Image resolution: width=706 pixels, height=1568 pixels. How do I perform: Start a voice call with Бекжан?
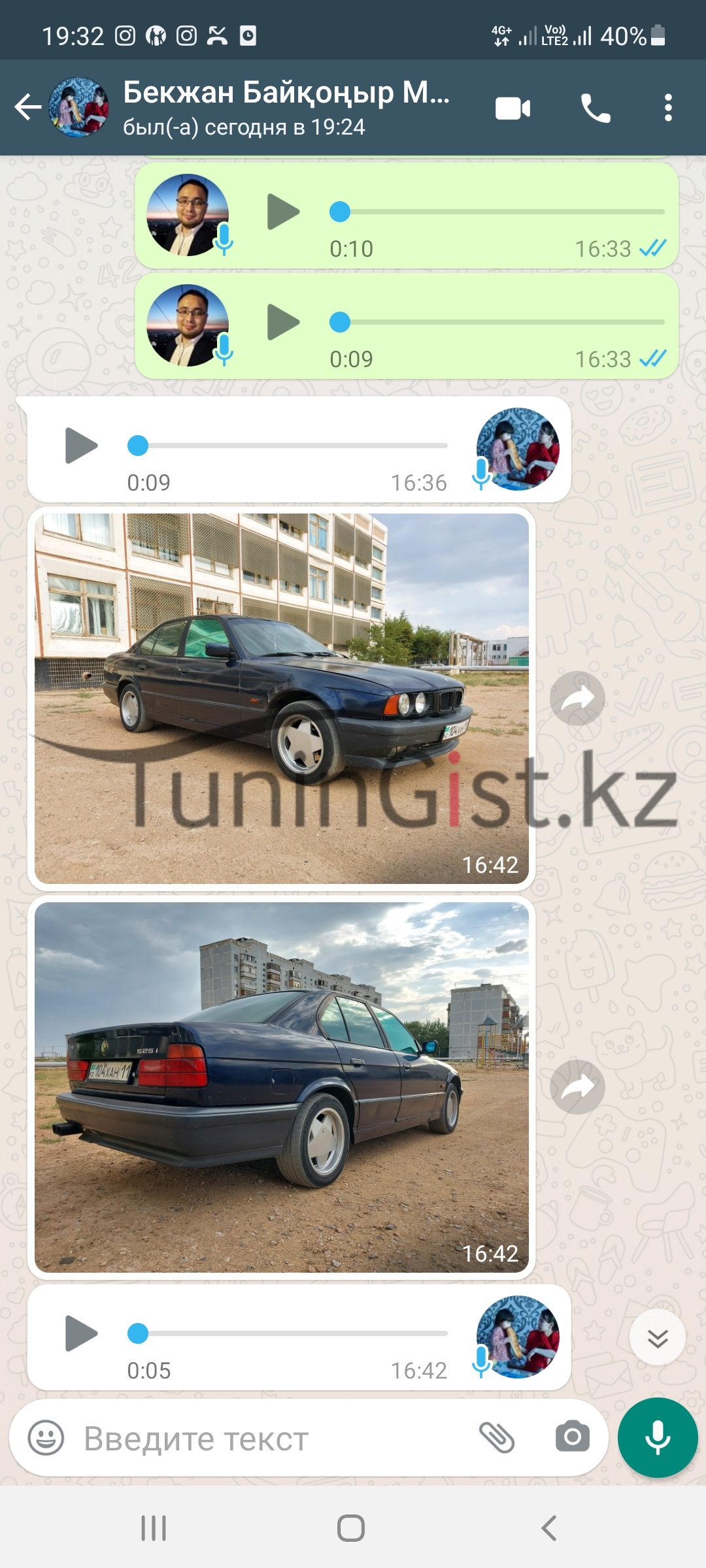[x=596, y=108]
